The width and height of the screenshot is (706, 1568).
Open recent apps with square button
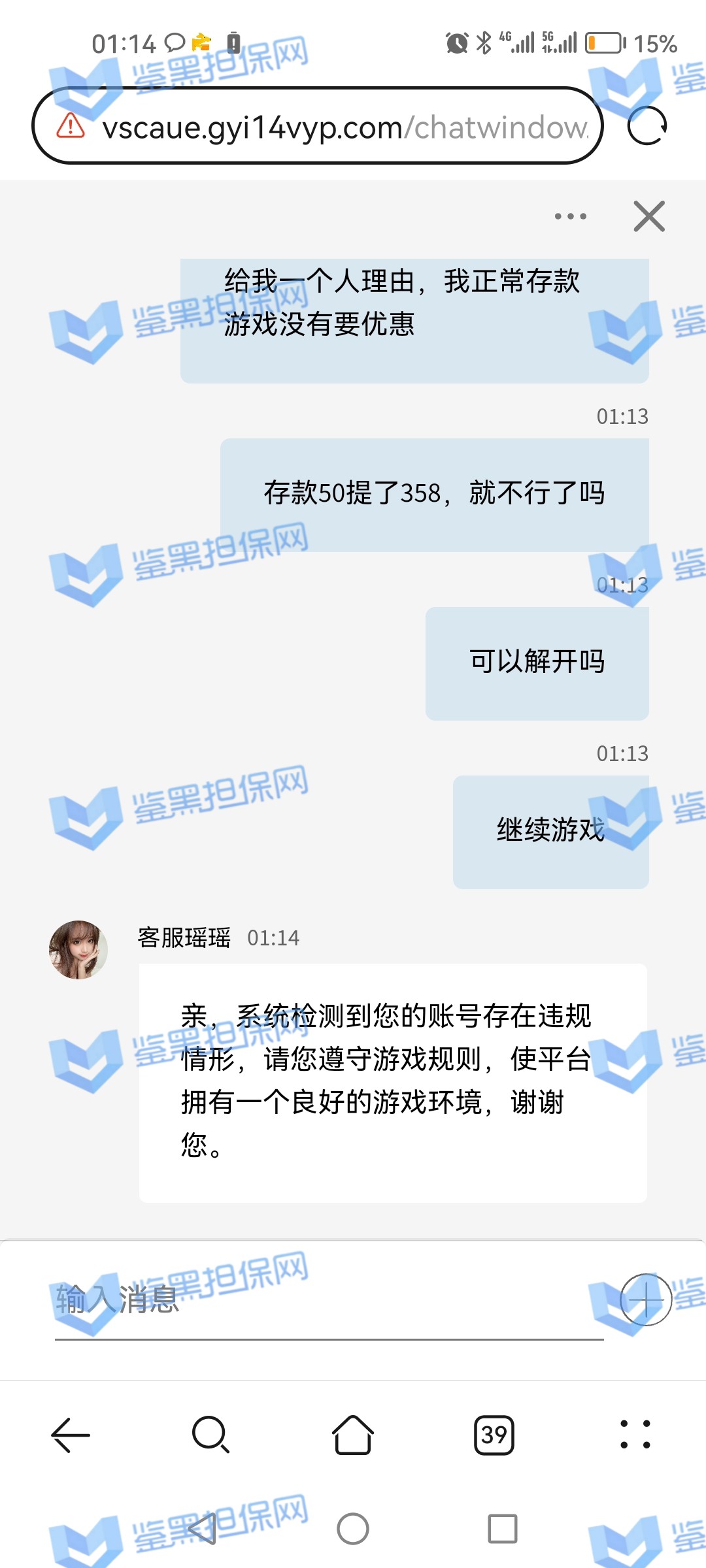point(503,1529)
